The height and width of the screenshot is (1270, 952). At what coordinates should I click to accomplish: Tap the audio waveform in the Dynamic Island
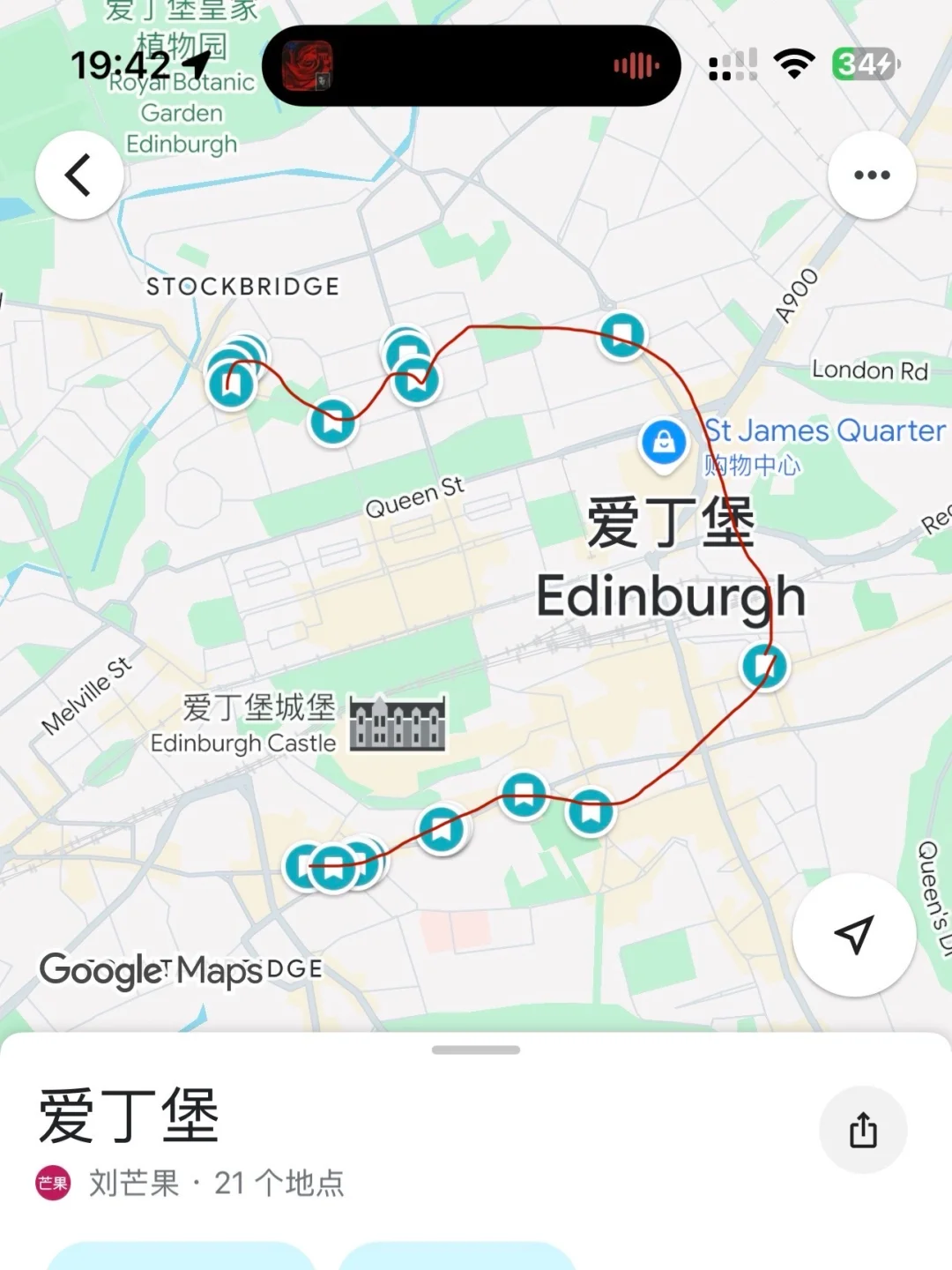pyautogui.click(x=638, y=65)
